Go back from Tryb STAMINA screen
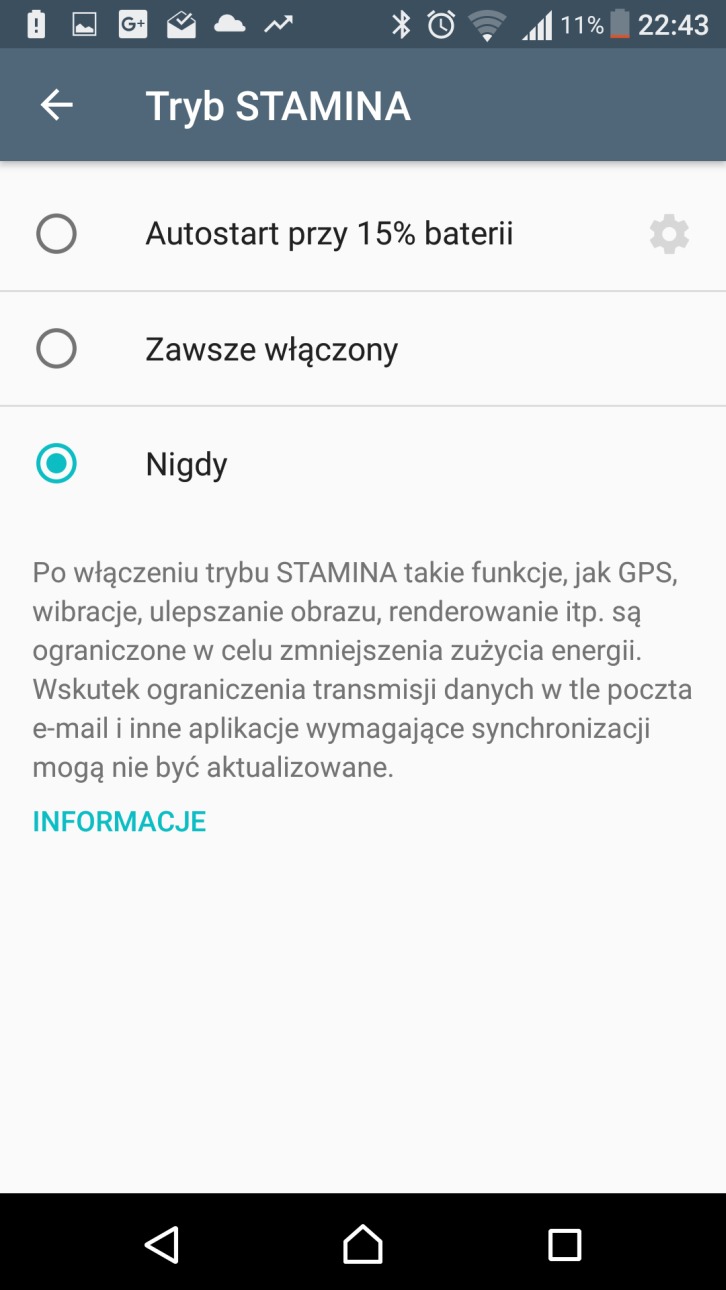 tap(57, 105)
